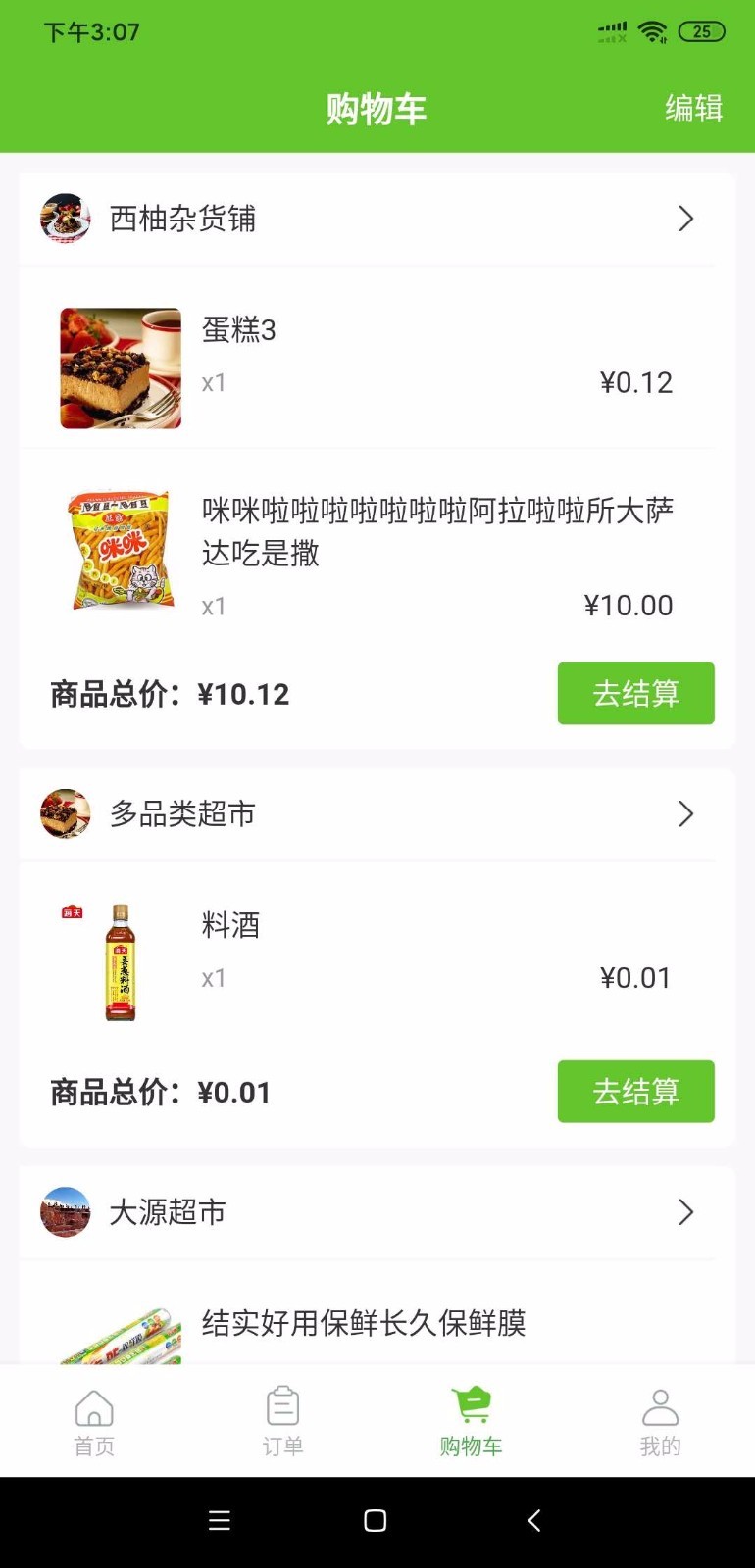The height and width of the screenshot is (1568, 755).
Task: Tap the system home button
Action: [376, 1520]
